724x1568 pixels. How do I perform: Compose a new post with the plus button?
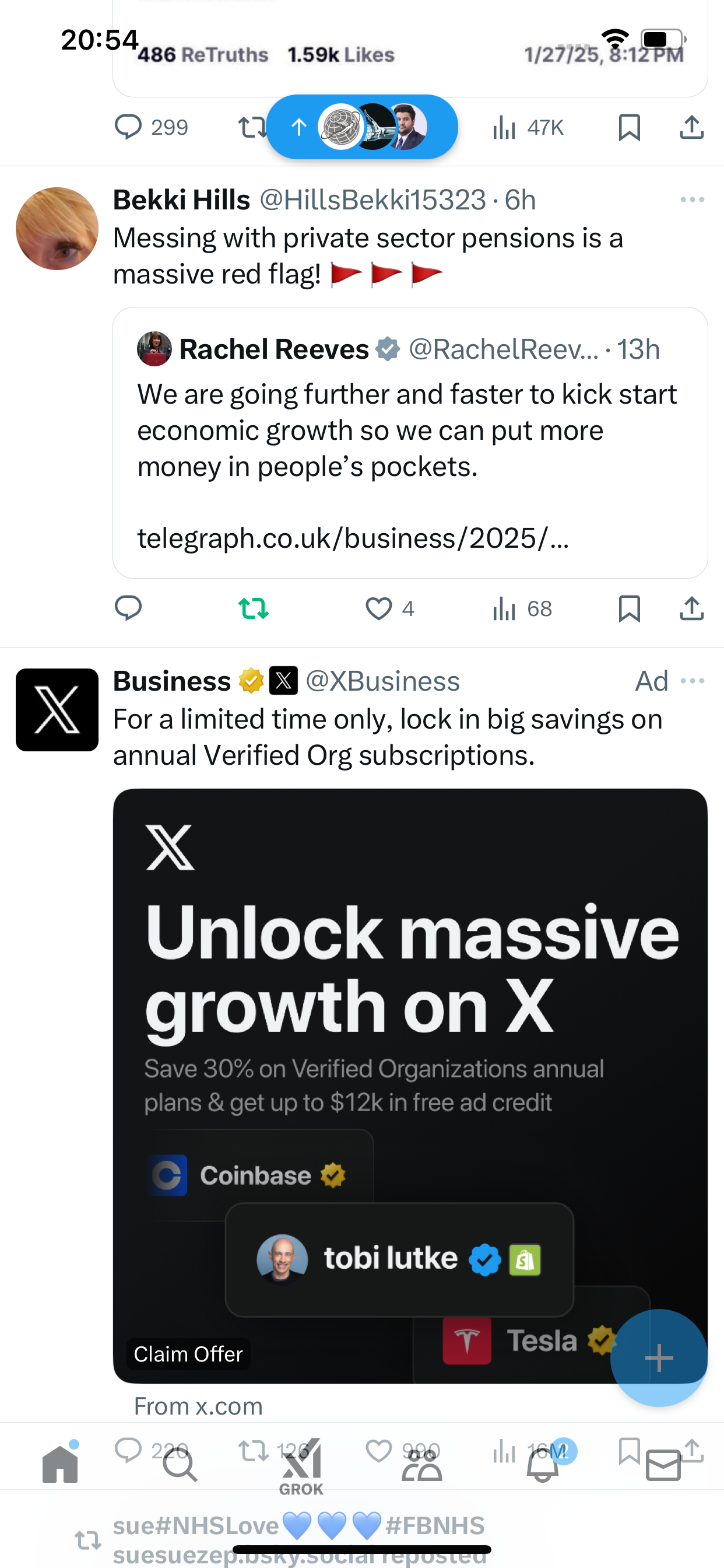(659, 1357)
